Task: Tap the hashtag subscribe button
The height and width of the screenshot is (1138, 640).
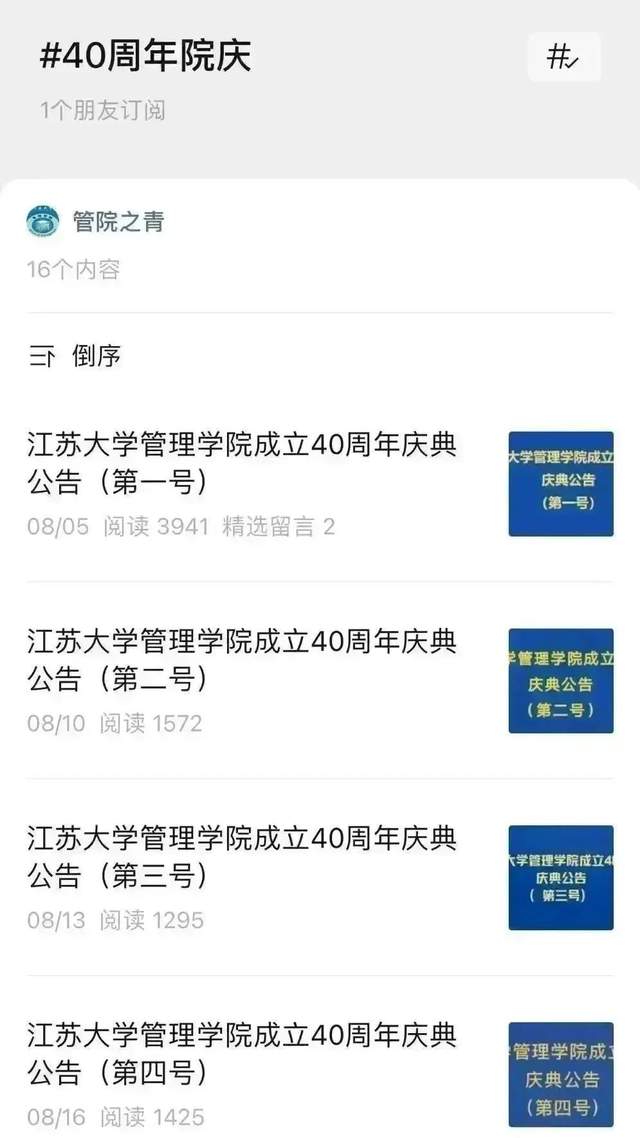Action: pos(564,57)
